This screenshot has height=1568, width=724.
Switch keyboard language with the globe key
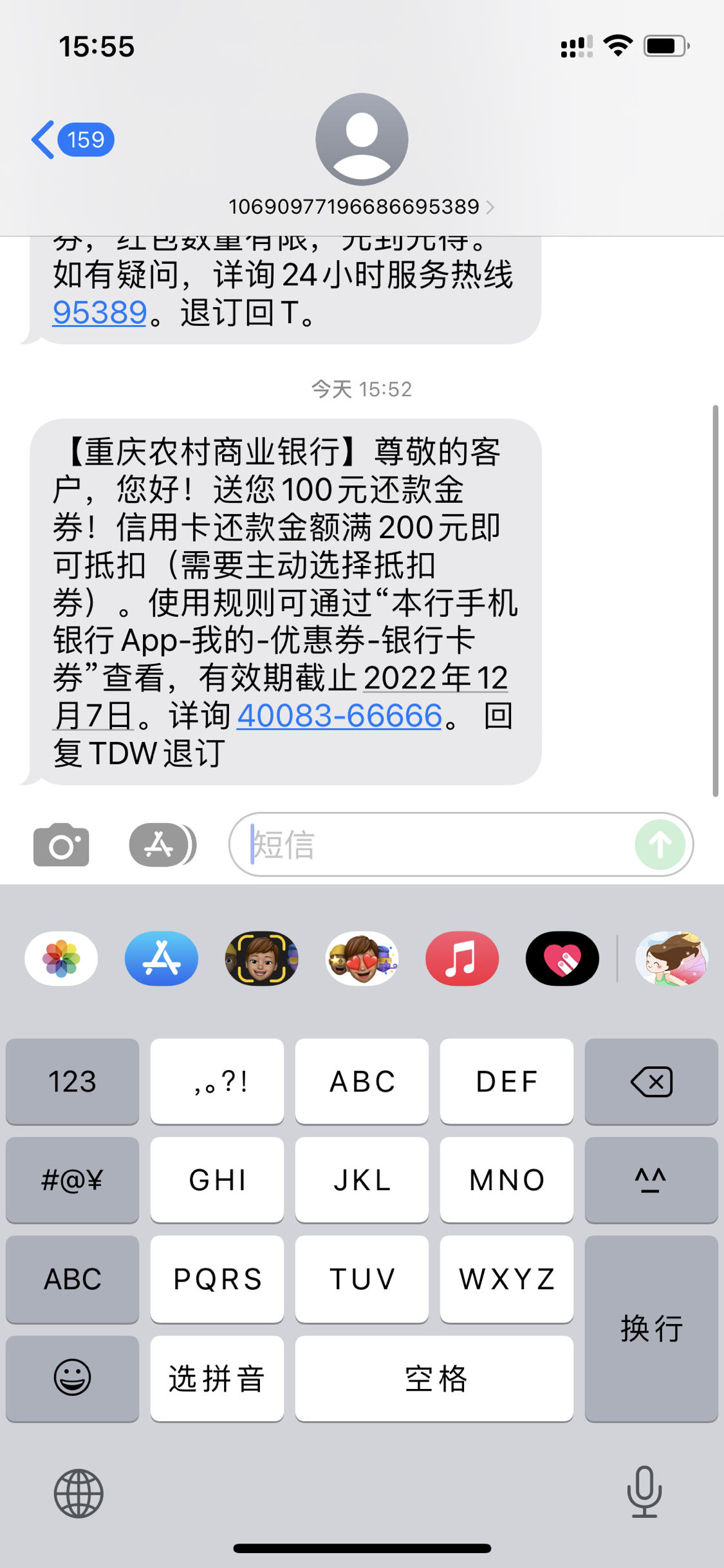[79, 1493]
